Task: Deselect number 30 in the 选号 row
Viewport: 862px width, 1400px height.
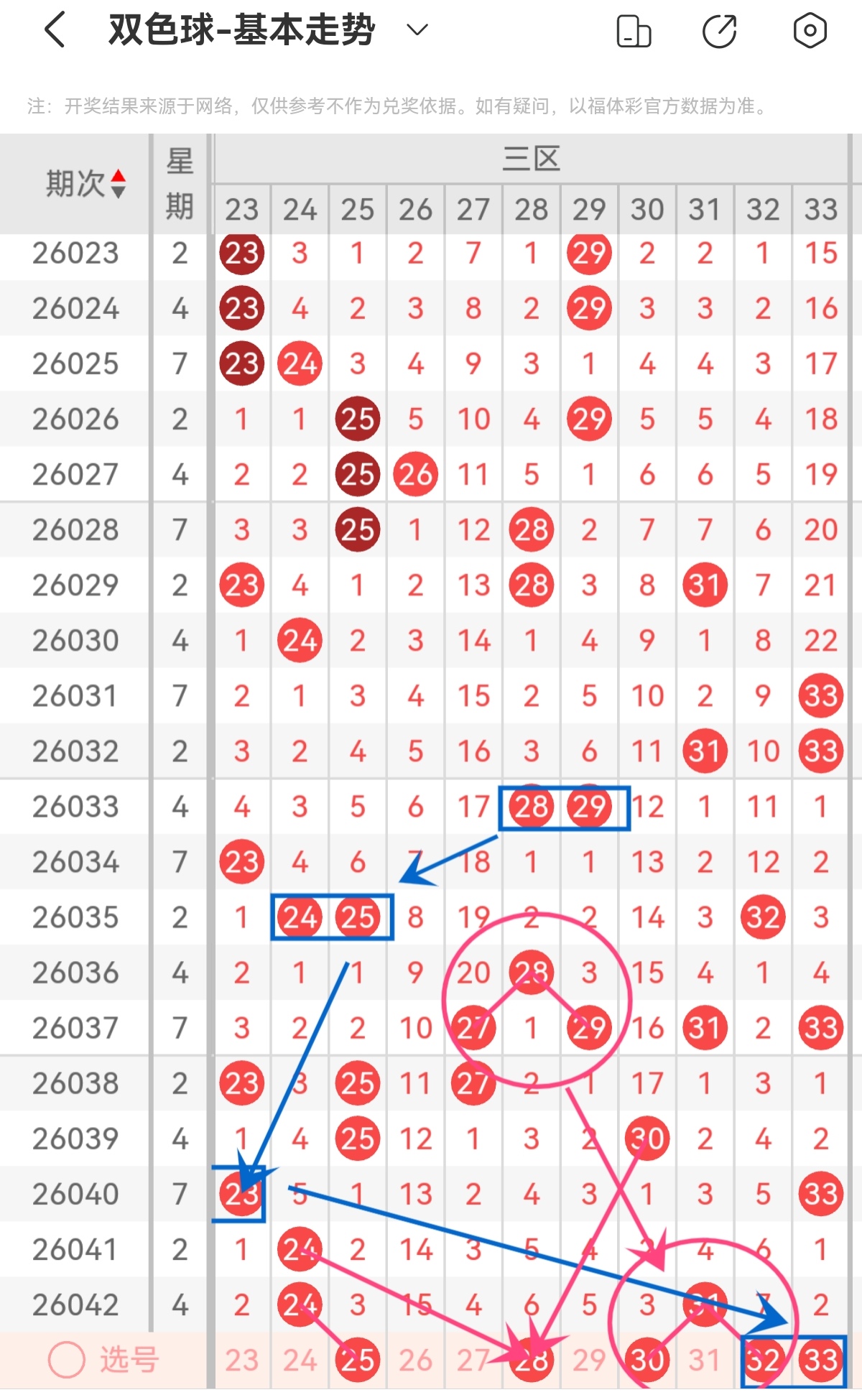Action: [x=647, y=1360]
